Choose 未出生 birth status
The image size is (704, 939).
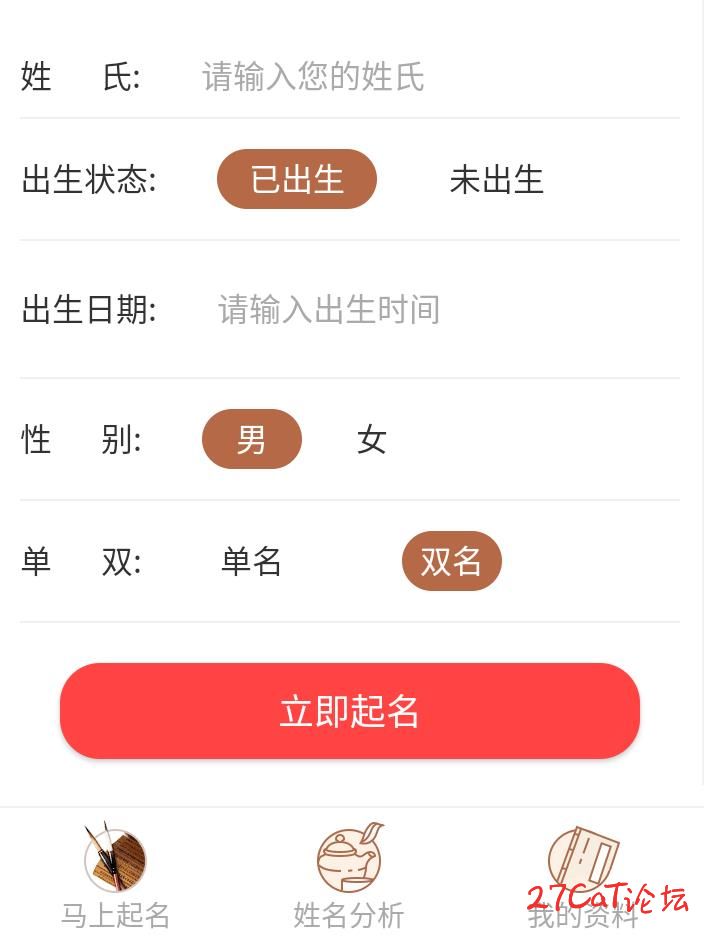click(496, 180)
